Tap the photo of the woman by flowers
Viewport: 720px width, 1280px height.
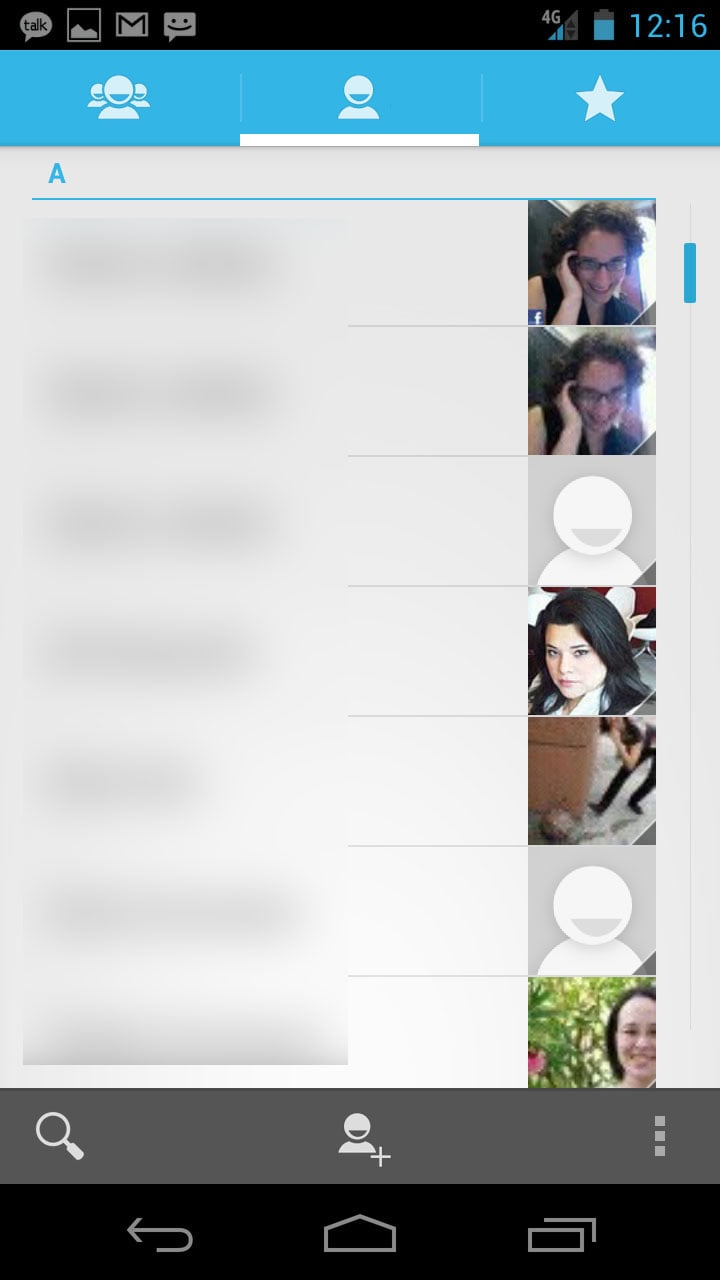(592, 1033)
